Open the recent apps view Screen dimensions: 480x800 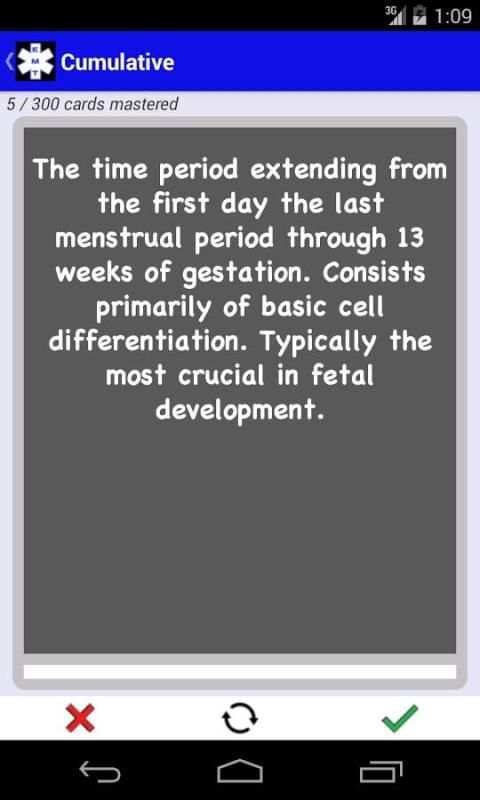click(x=381, y=771)
